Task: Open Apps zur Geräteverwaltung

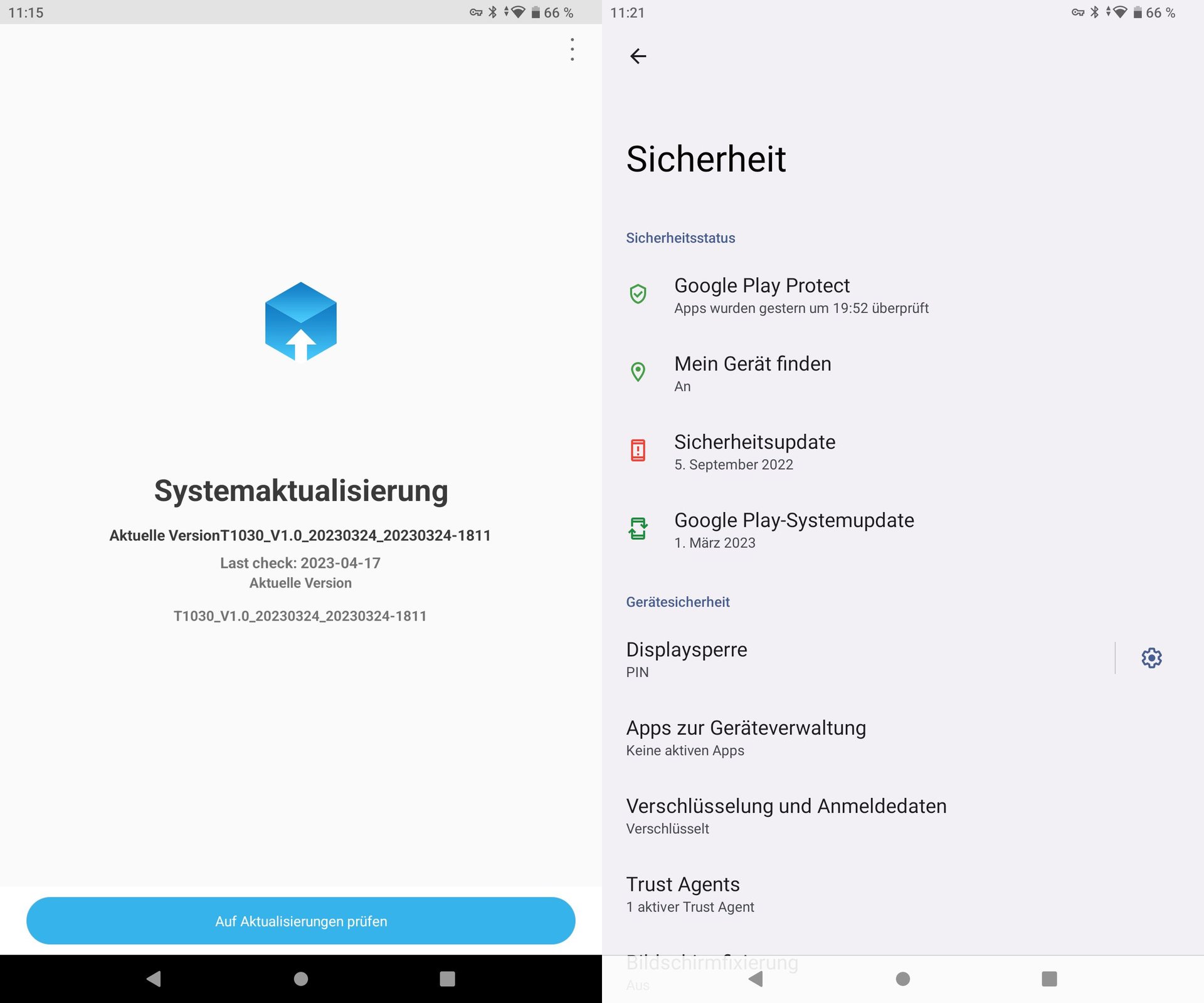Action: [x=746, y=737]
